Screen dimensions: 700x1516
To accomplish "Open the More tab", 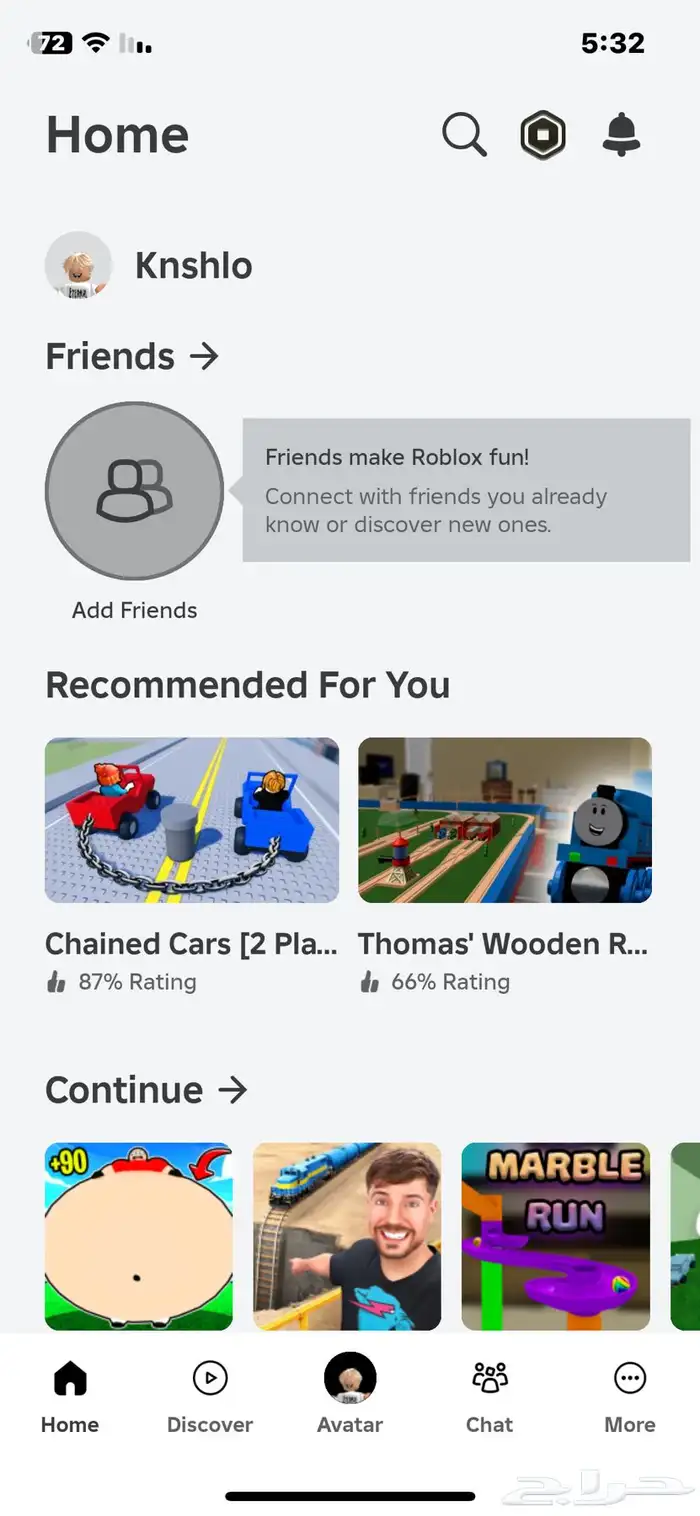I will 630,1396.
